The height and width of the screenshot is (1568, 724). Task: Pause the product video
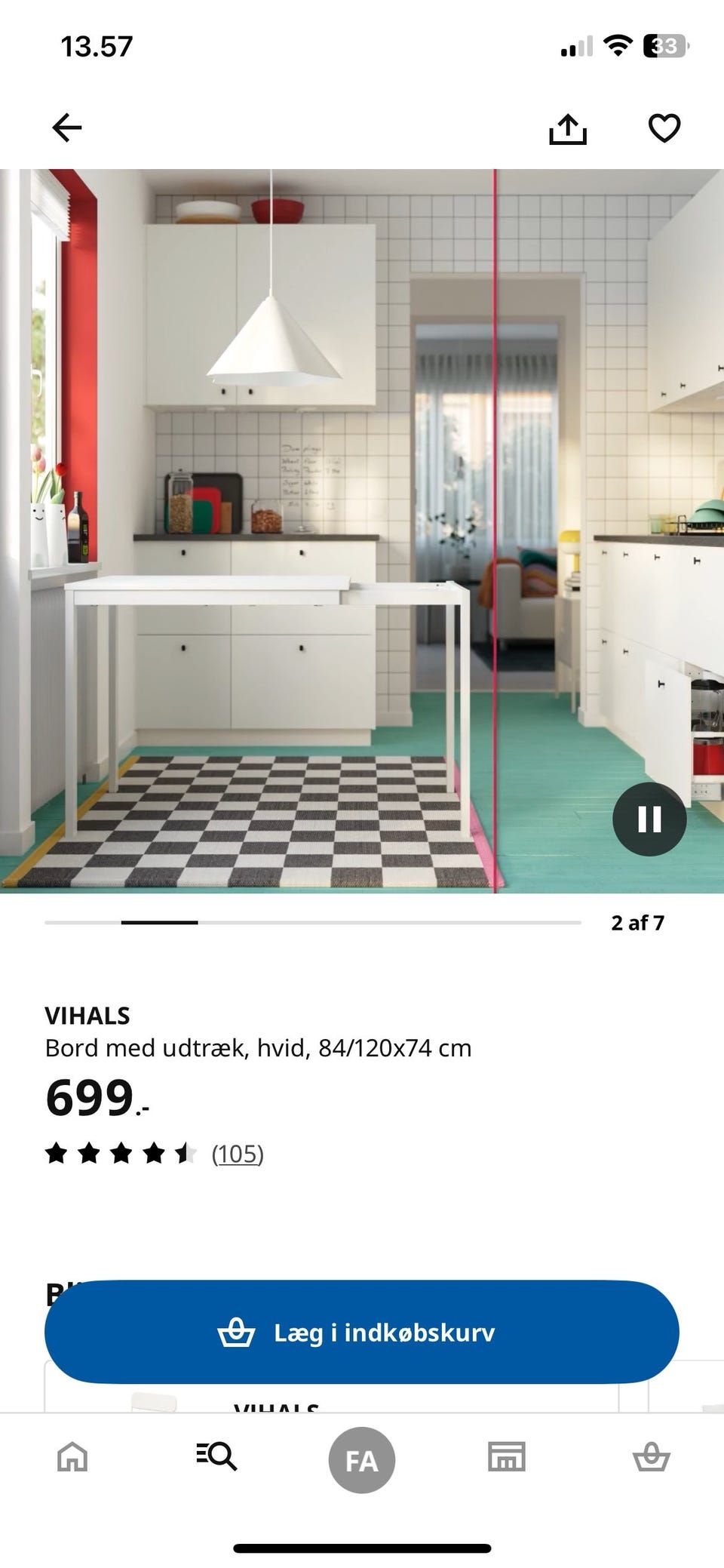pos(649,819)
